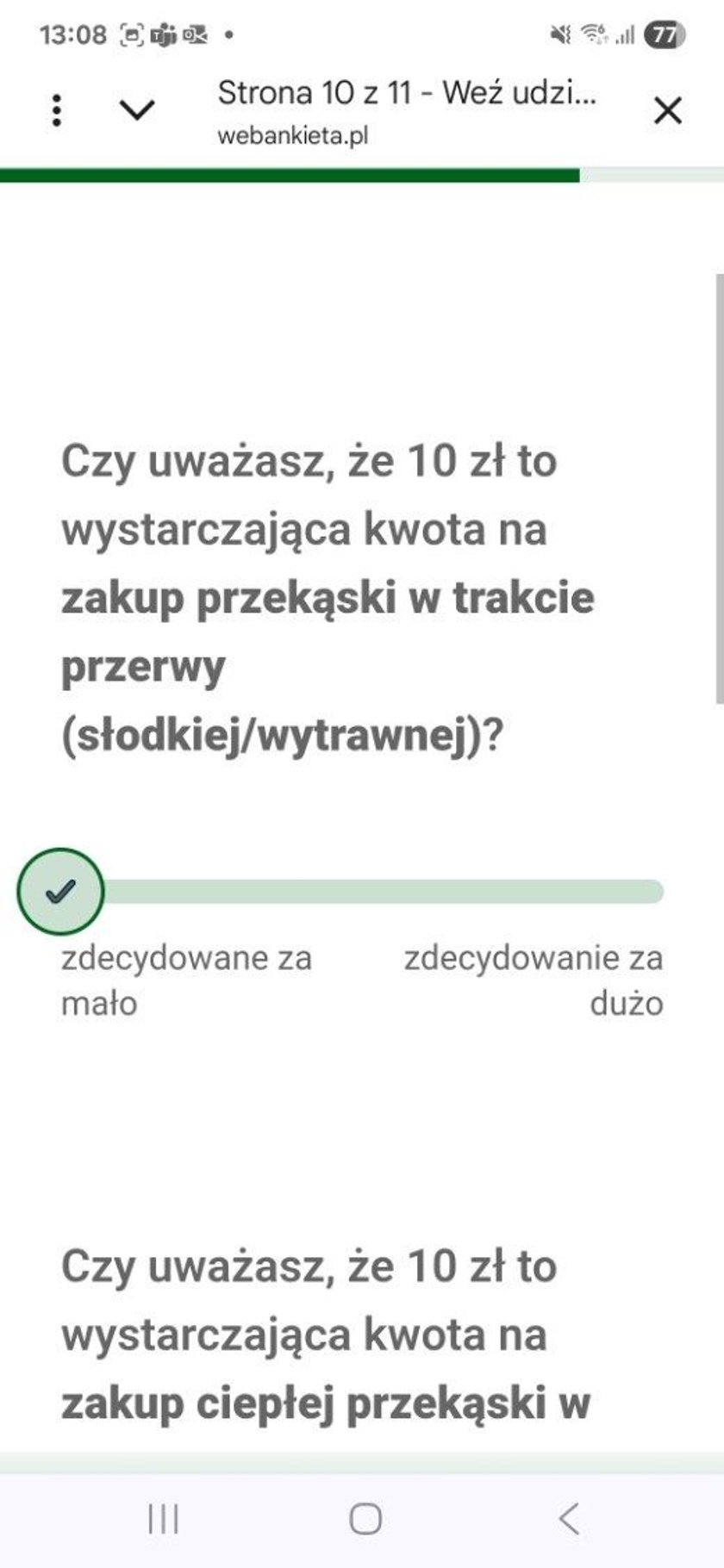Open recent apps from navigation bar

(x=163, y=1519)
